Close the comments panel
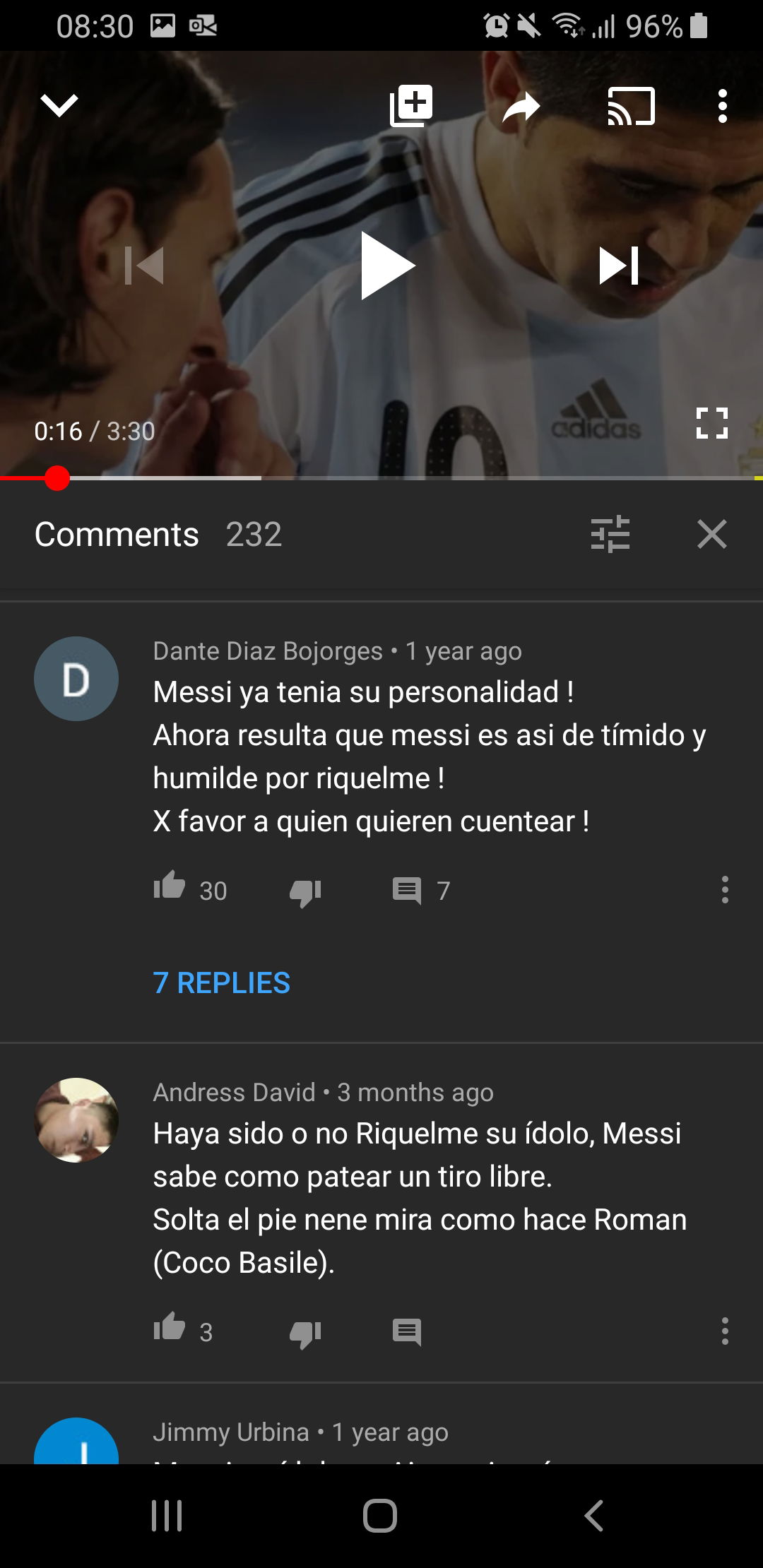The height and width of the screenshot is (1568, 763). click(x=712, y=534)
